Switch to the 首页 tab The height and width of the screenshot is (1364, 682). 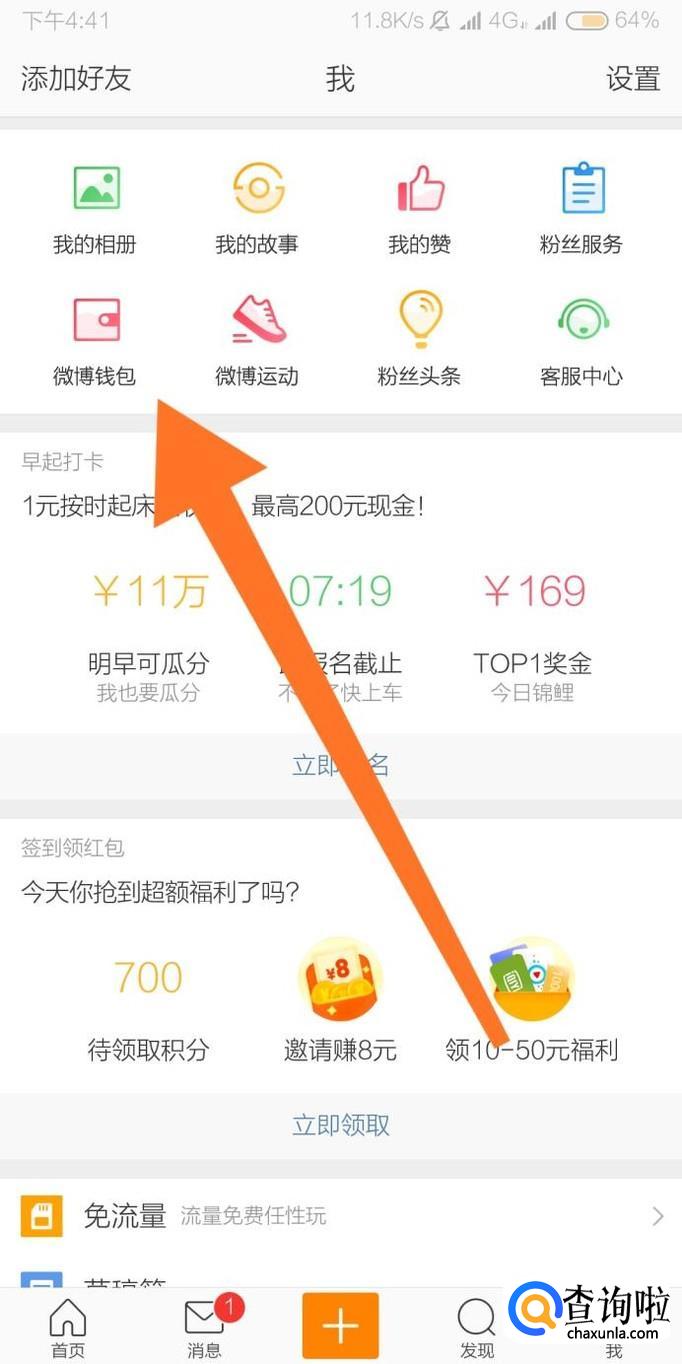pos(68,1328)
